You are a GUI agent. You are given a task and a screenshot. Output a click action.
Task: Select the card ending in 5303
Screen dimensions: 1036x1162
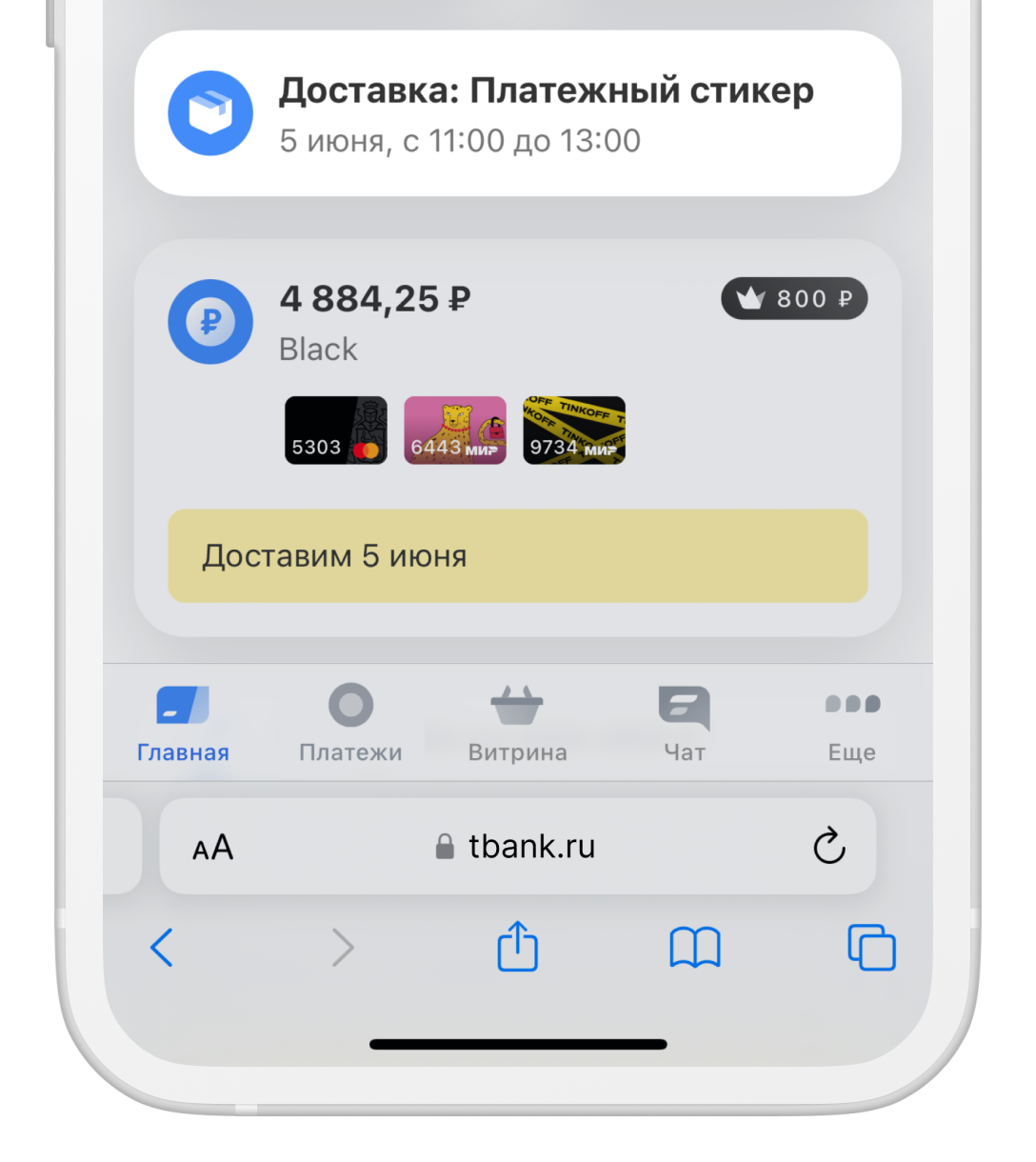pyautogui.click(x=336, y=431)
